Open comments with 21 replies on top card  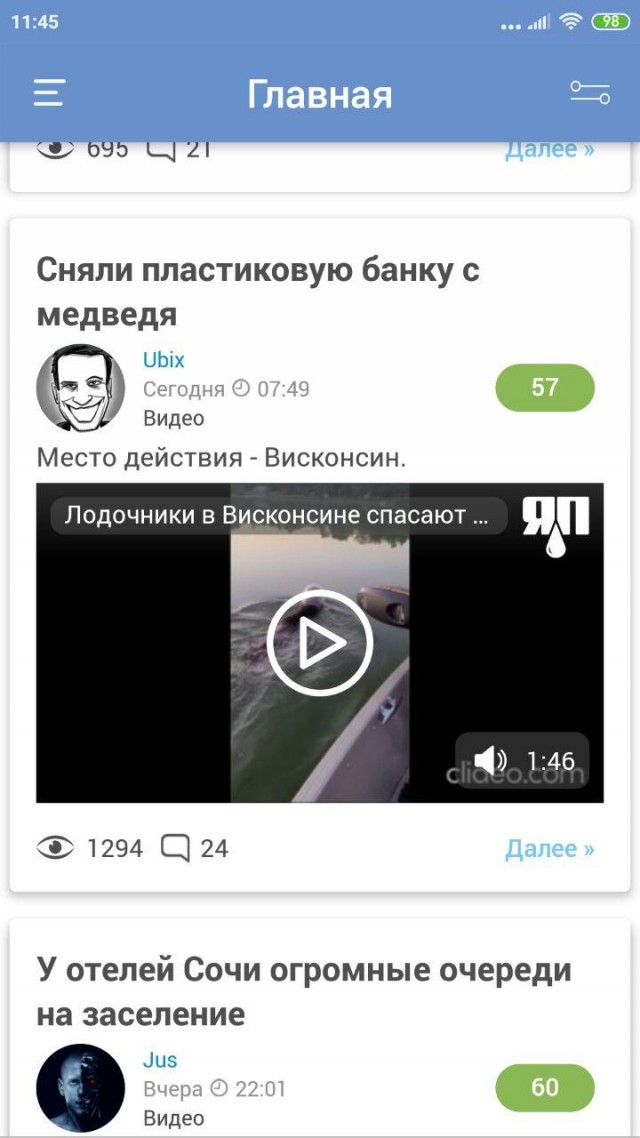[180, 150]
